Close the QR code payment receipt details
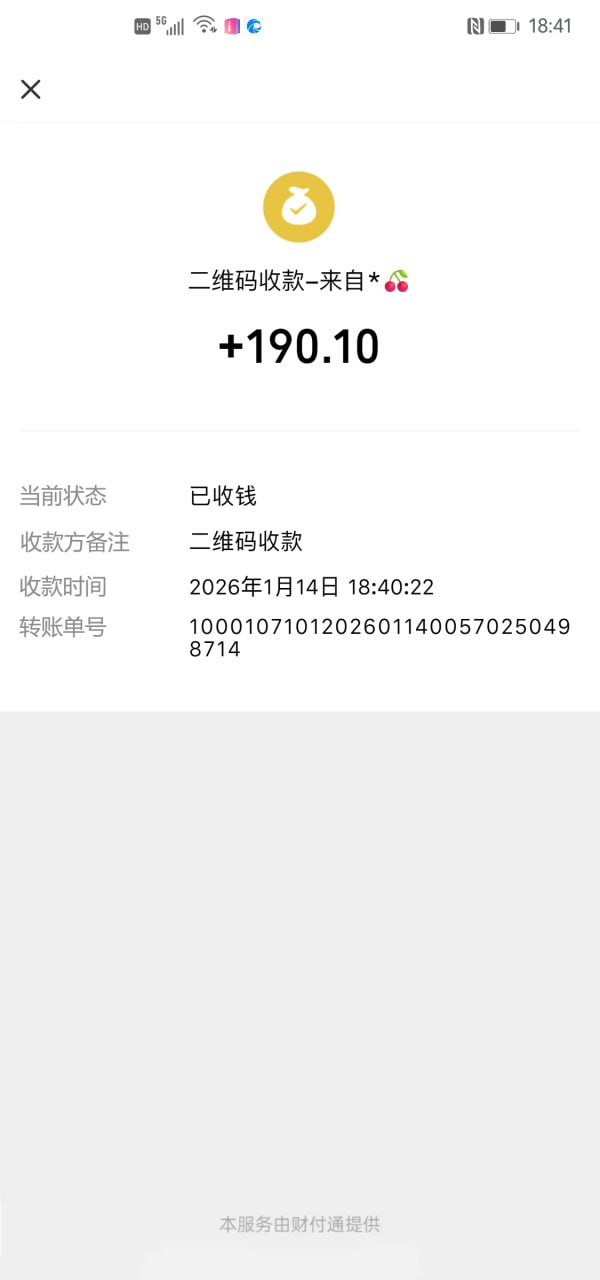This screenshot has width=600, height=1280. pyautogui.click(x=31, y=89)
